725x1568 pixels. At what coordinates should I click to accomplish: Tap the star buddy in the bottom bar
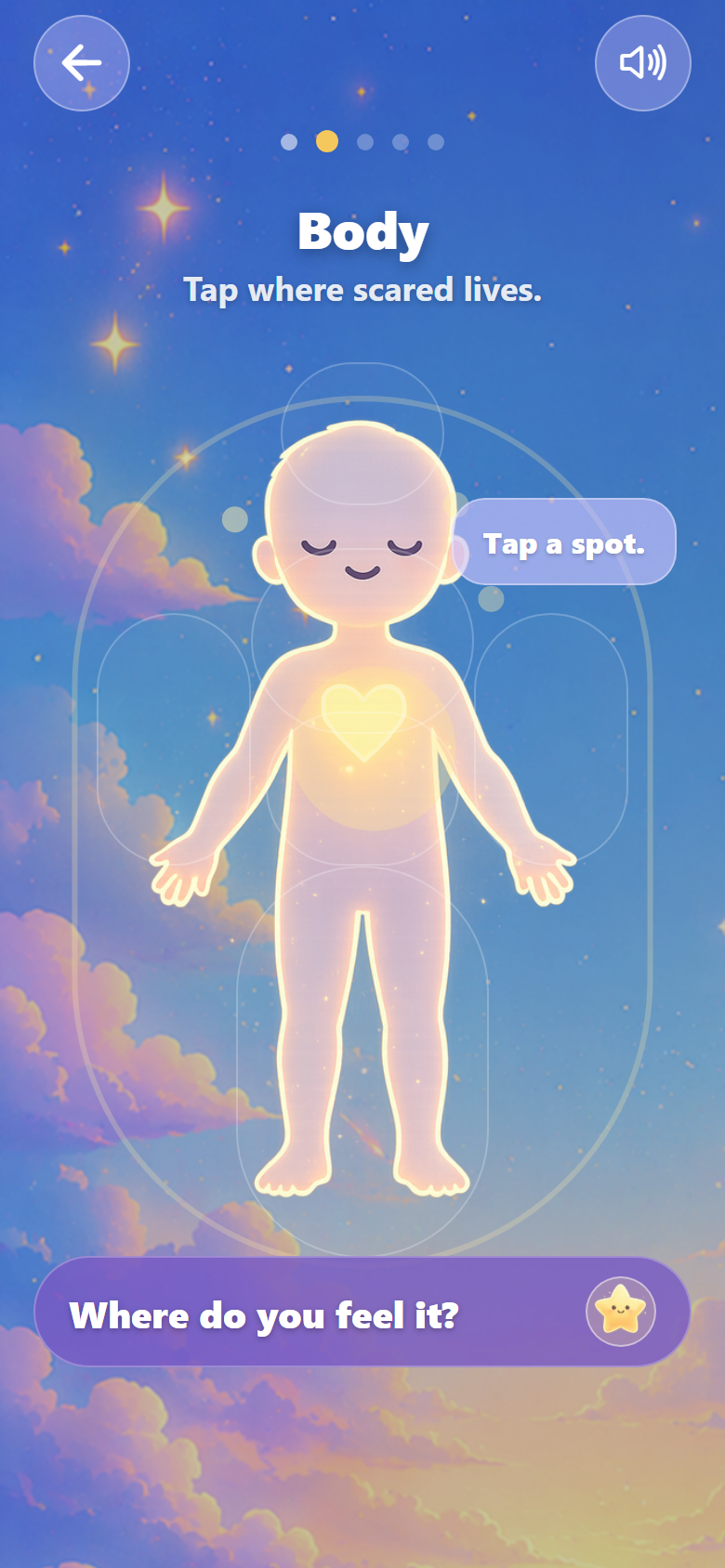coord(621,1312)
